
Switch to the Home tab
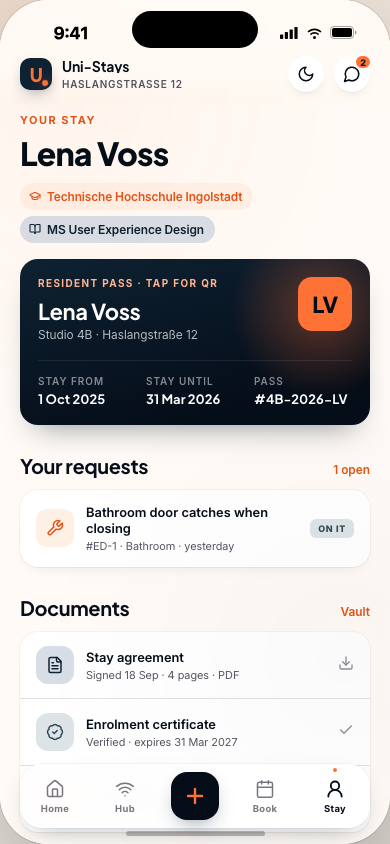tap(55, 797)
